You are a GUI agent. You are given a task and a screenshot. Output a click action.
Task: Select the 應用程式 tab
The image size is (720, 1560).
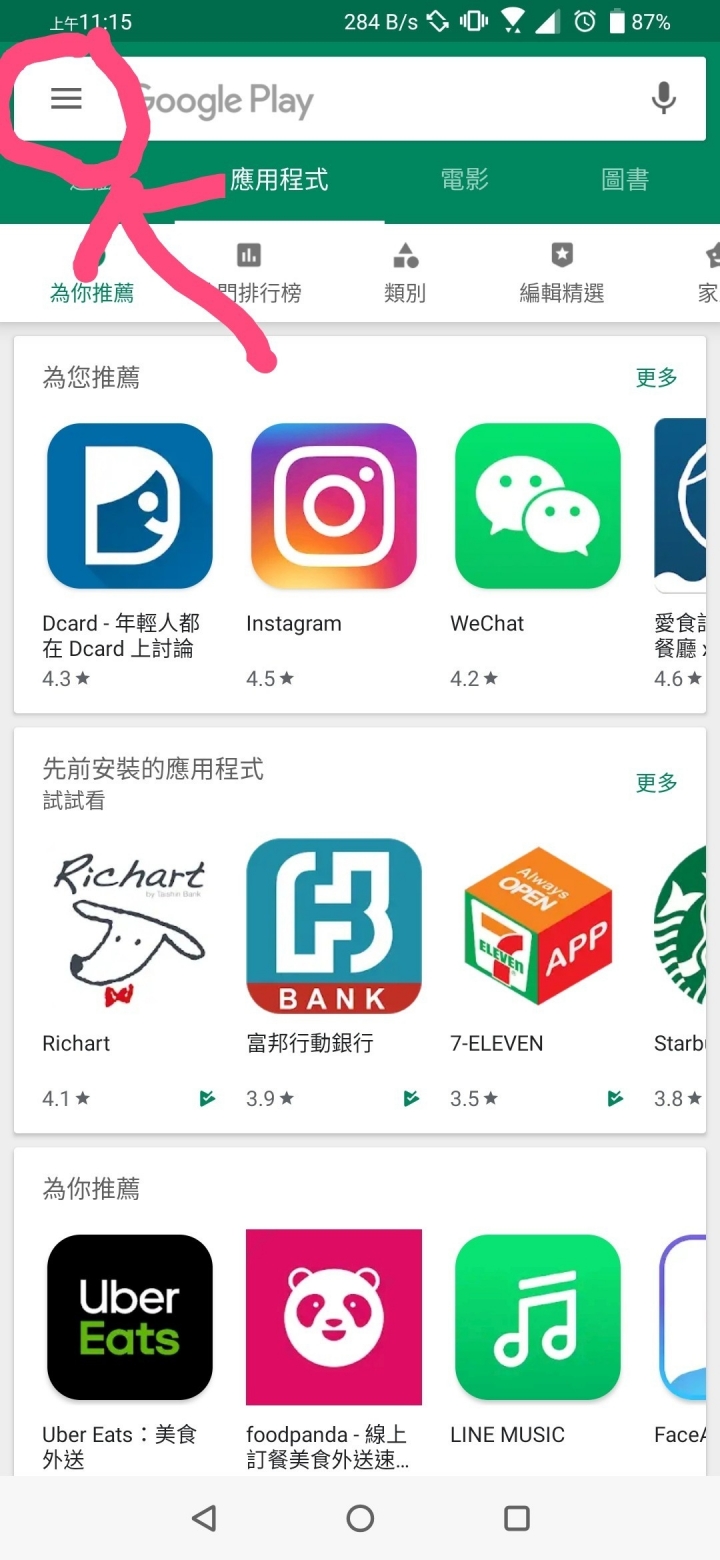pyautogui.click(x=279, y=180)
